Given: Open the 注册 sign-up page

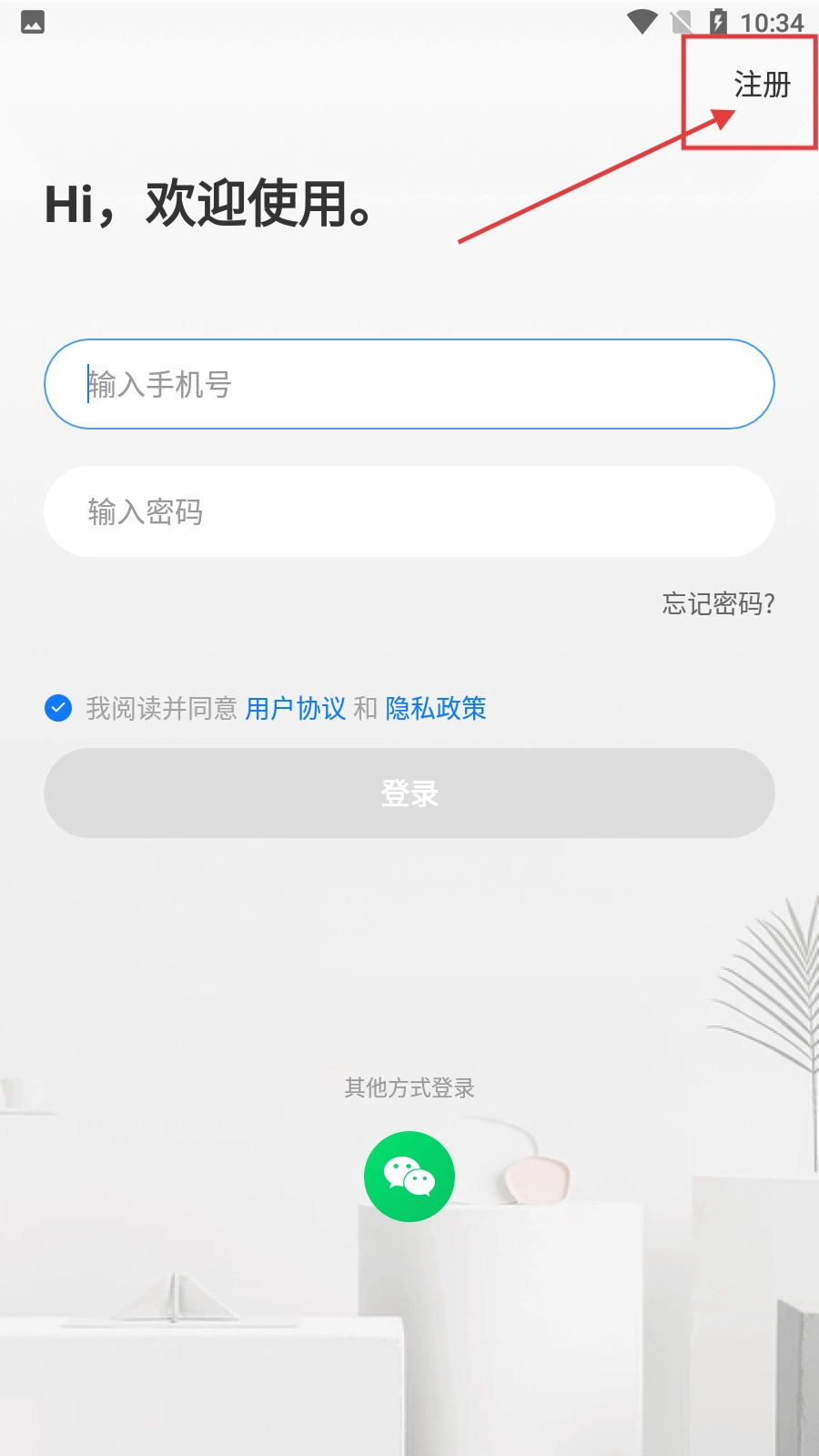Looking at the screenshot, I should click(x=762, y=86).
